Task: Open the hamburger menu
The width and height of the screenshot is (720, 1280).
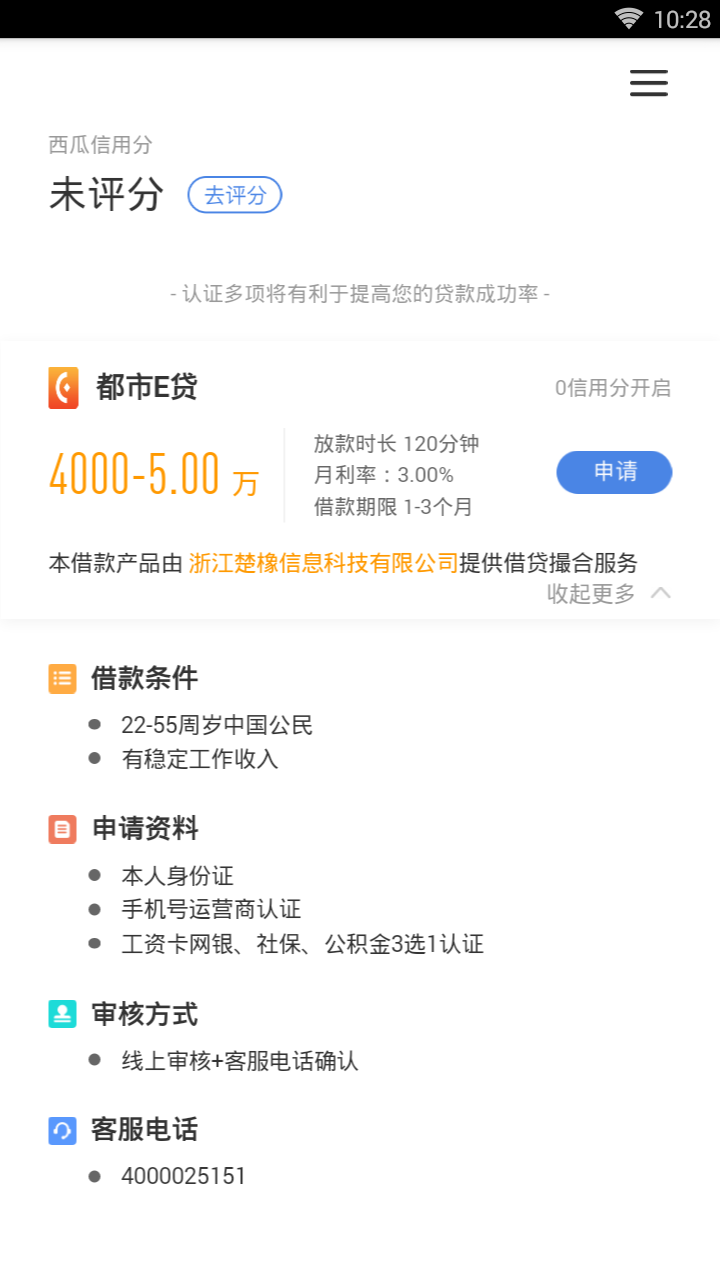Action: [x=648, y=83]
